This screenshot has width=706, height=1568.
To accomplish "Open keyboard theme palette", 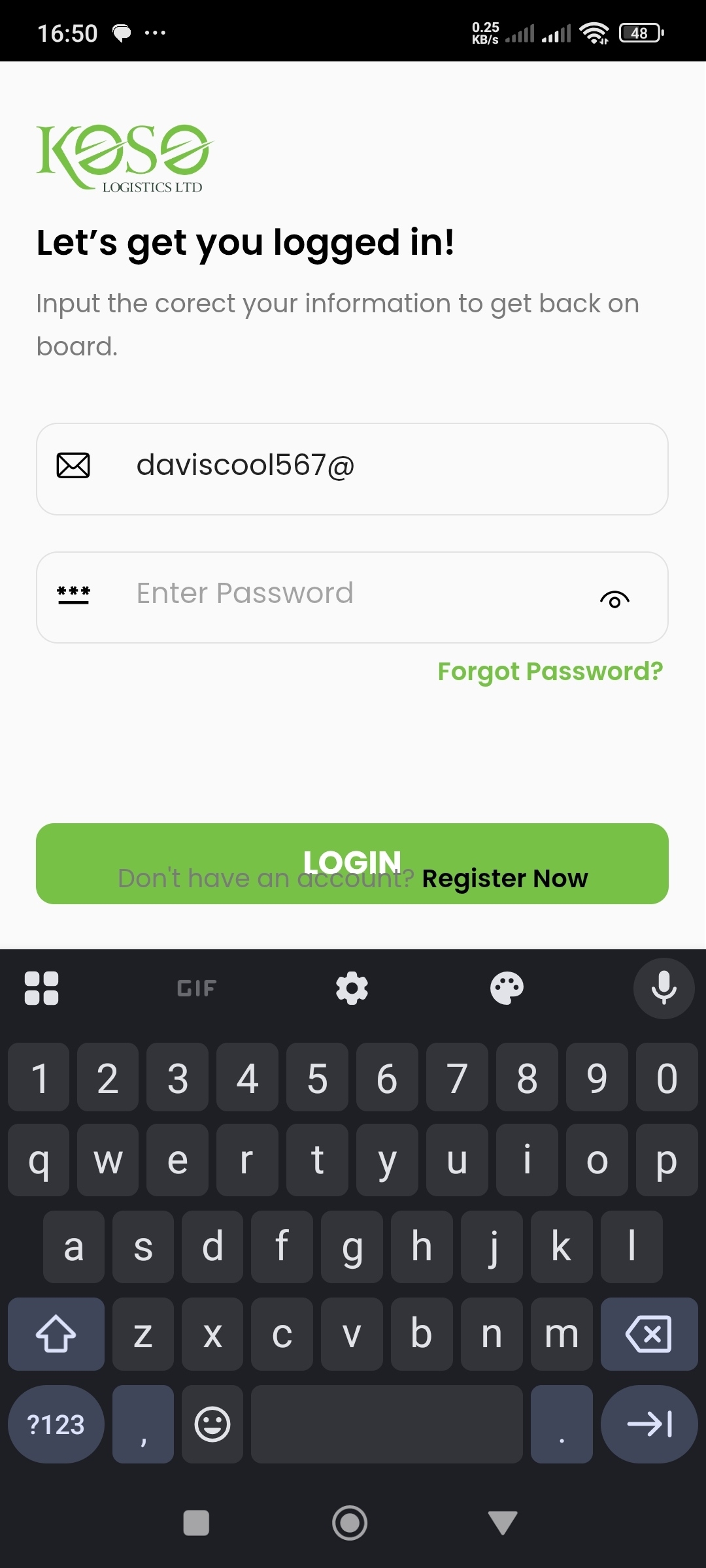I will [x=507, y=988].
